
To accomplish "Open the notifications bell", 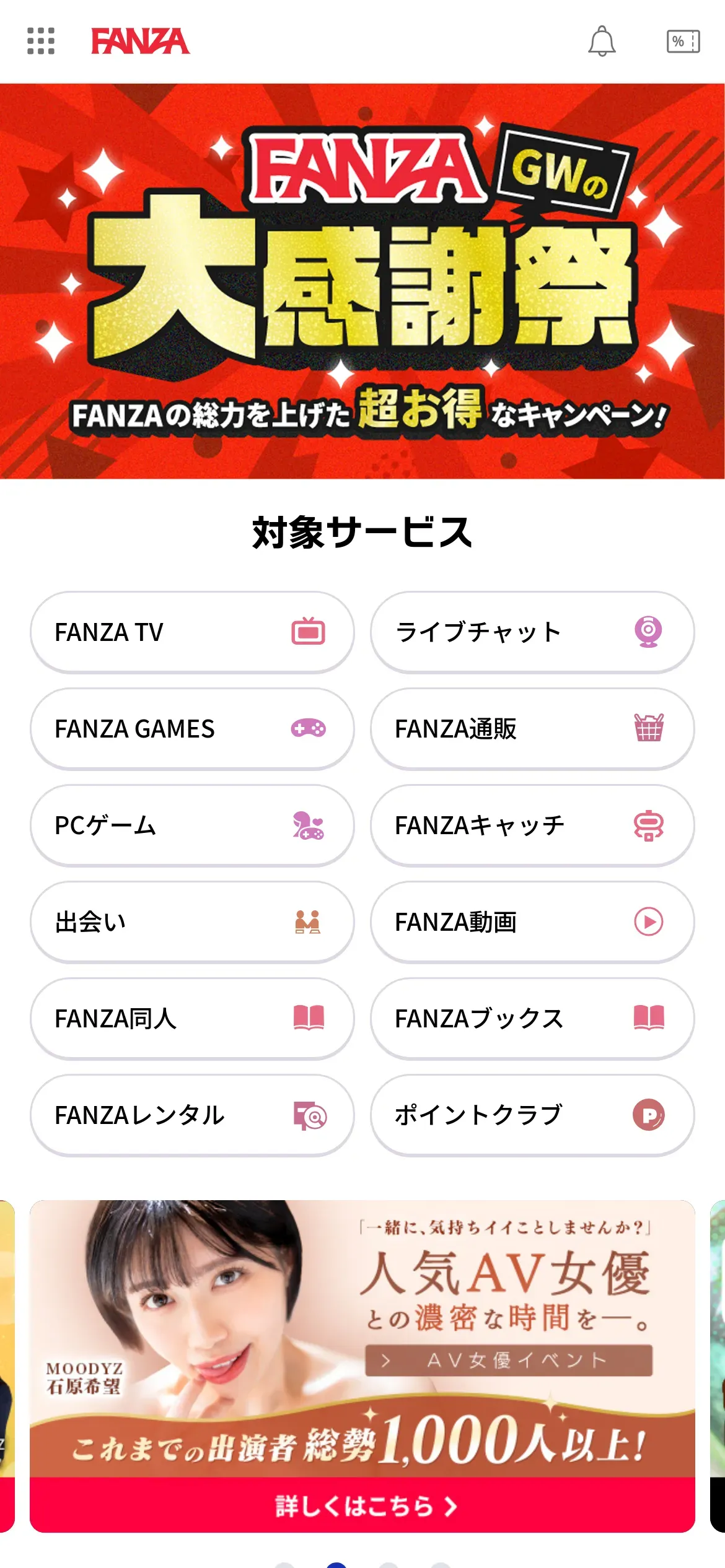I will click(602, 41).
